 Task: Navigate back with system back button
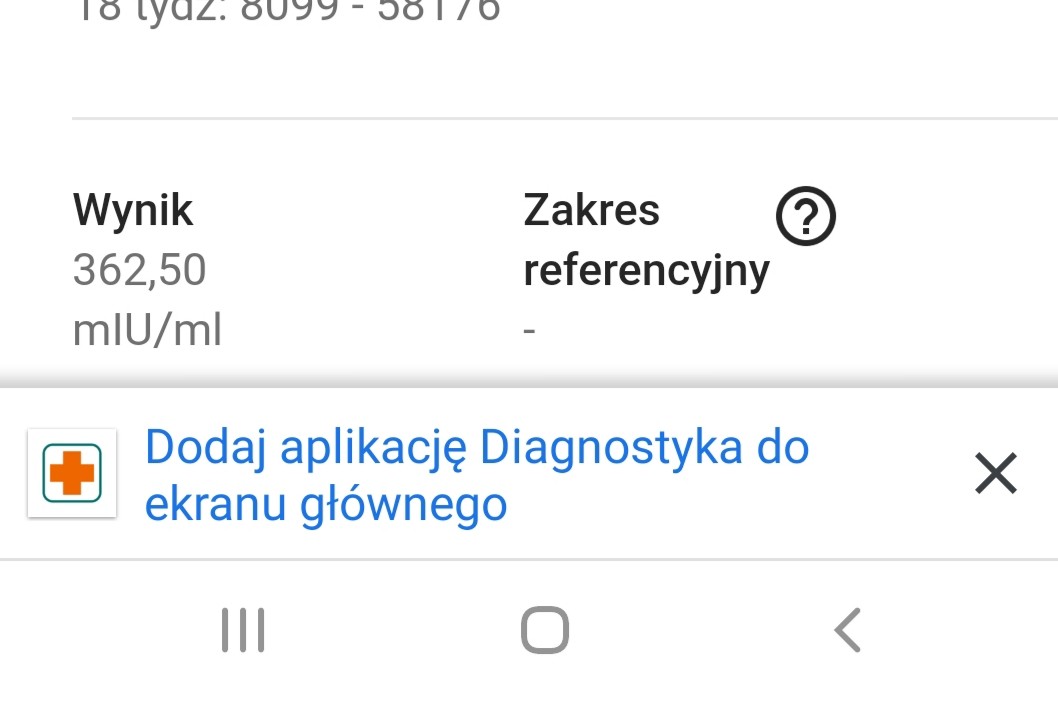(847, 631)
